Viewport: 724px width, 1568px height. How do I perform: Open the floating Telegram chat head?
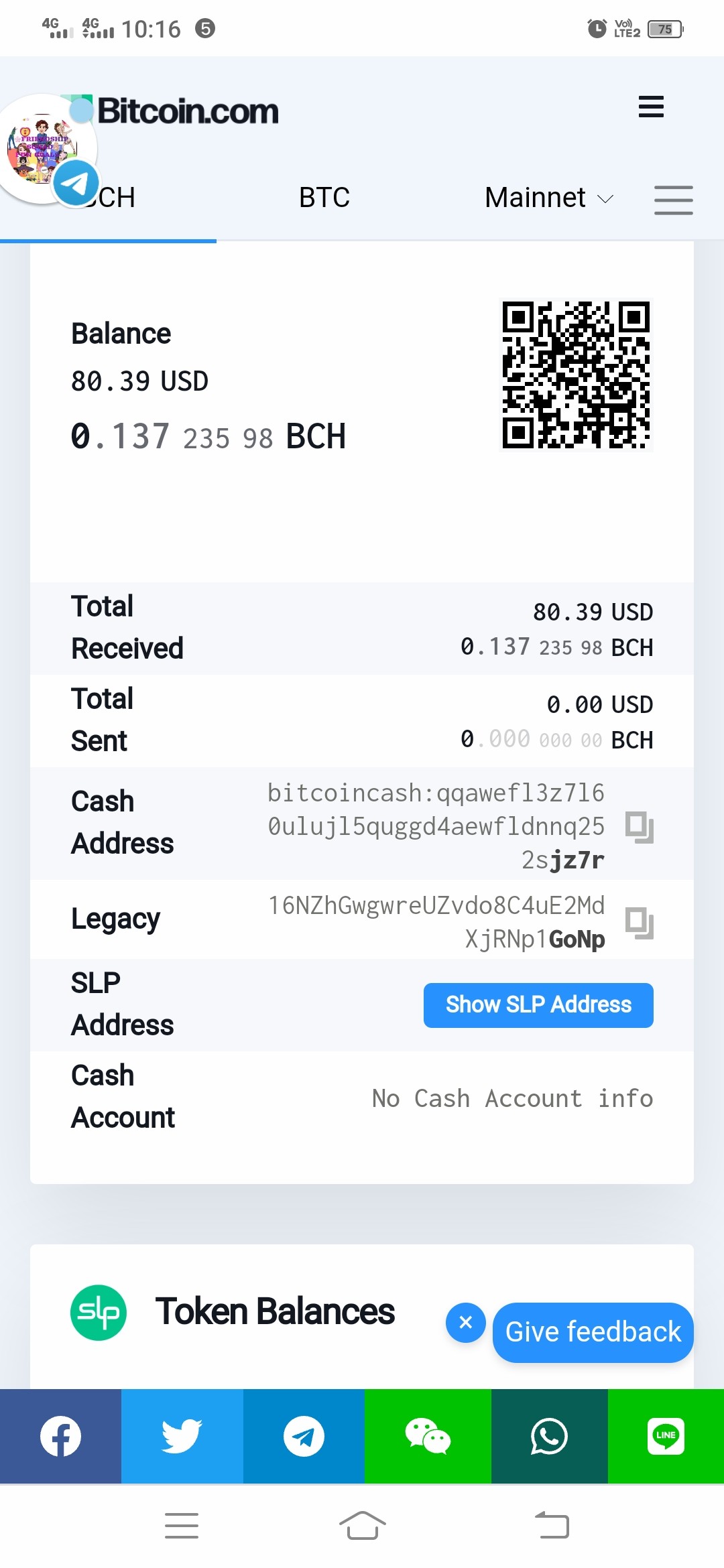click(x=47, y=149)
